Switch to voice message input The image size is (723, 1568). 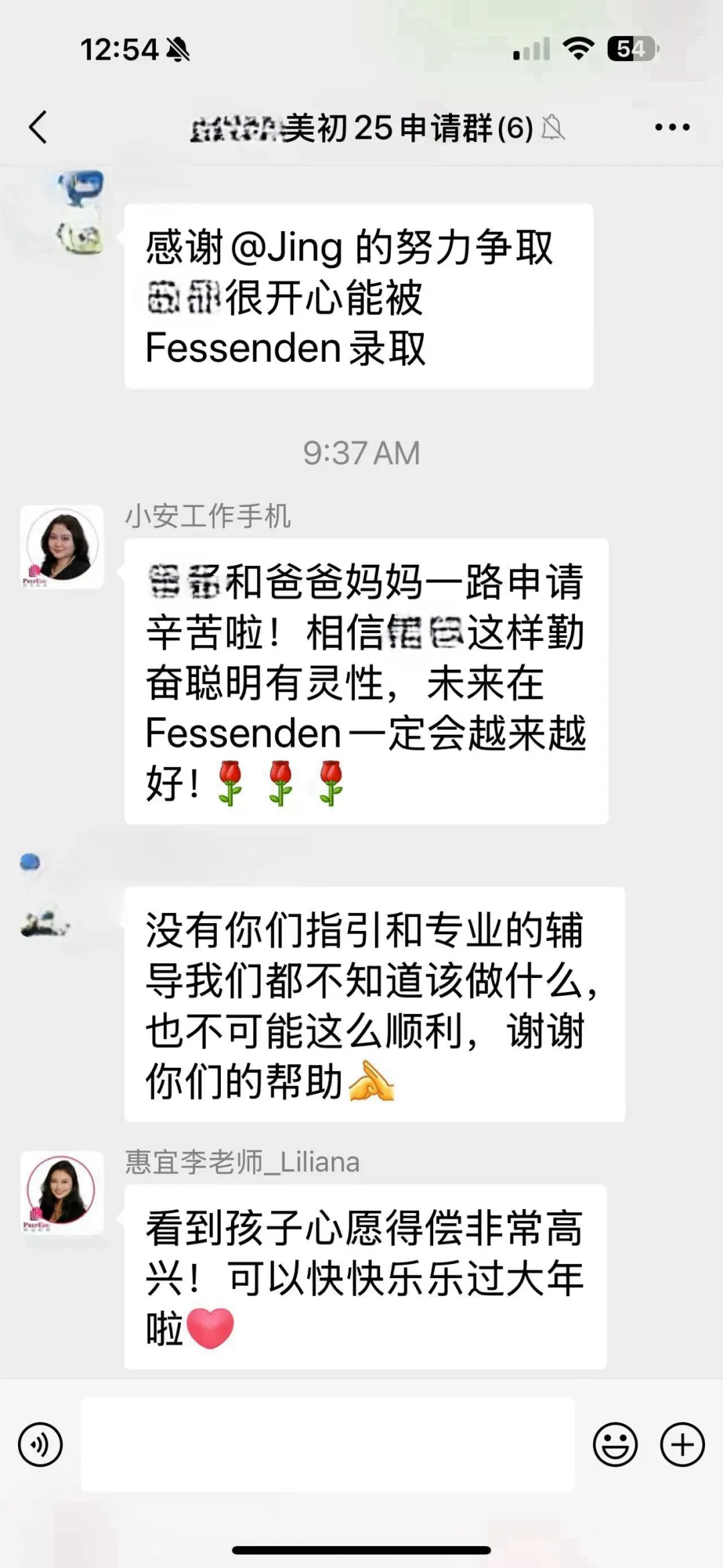click(x=41, y=1445)
